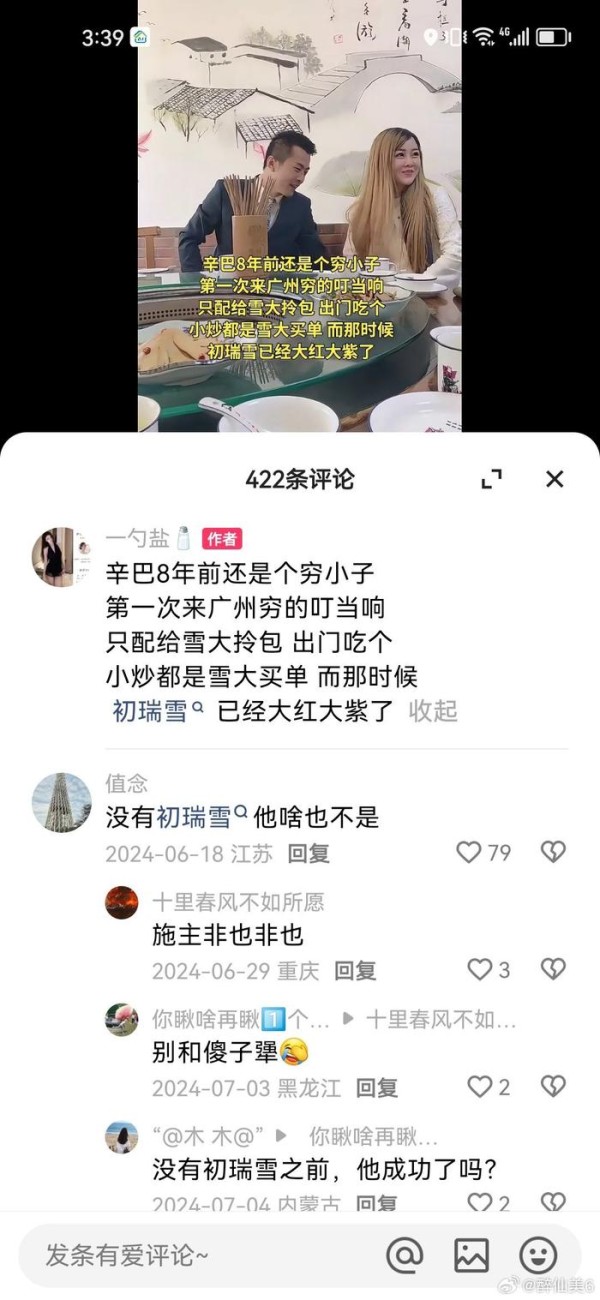Open the emoji picker
Screen dimensions: 600x1300
[x=538, y=1254]
